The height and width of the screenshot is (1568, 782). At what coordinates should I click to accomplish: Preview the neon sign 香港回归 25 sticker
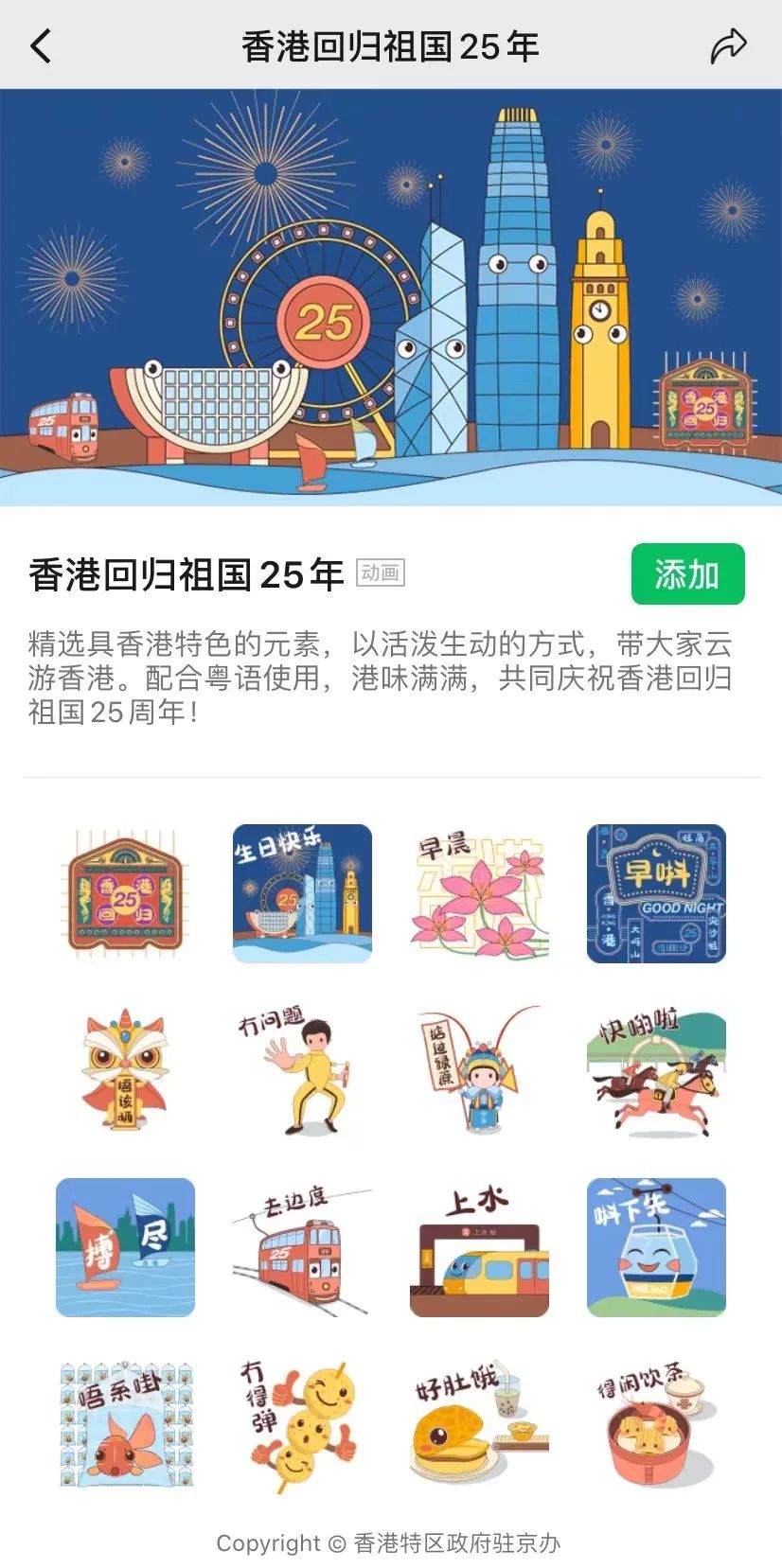tap(125, 893)
